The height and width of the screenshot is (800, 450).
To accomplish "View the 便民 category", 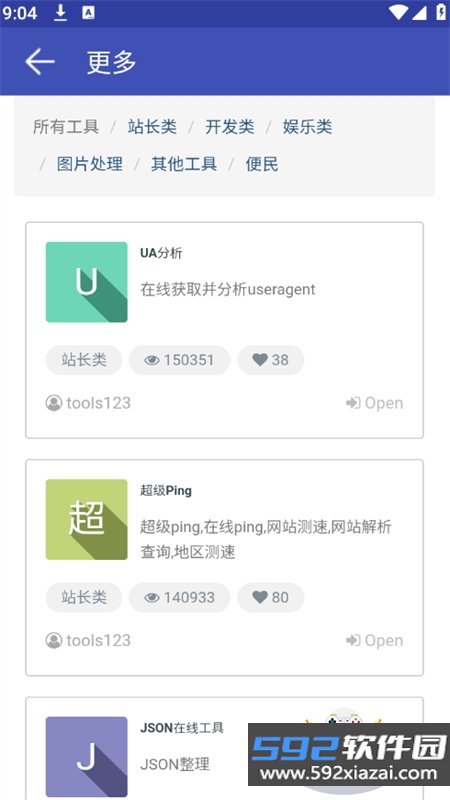I will click(262, 164).
